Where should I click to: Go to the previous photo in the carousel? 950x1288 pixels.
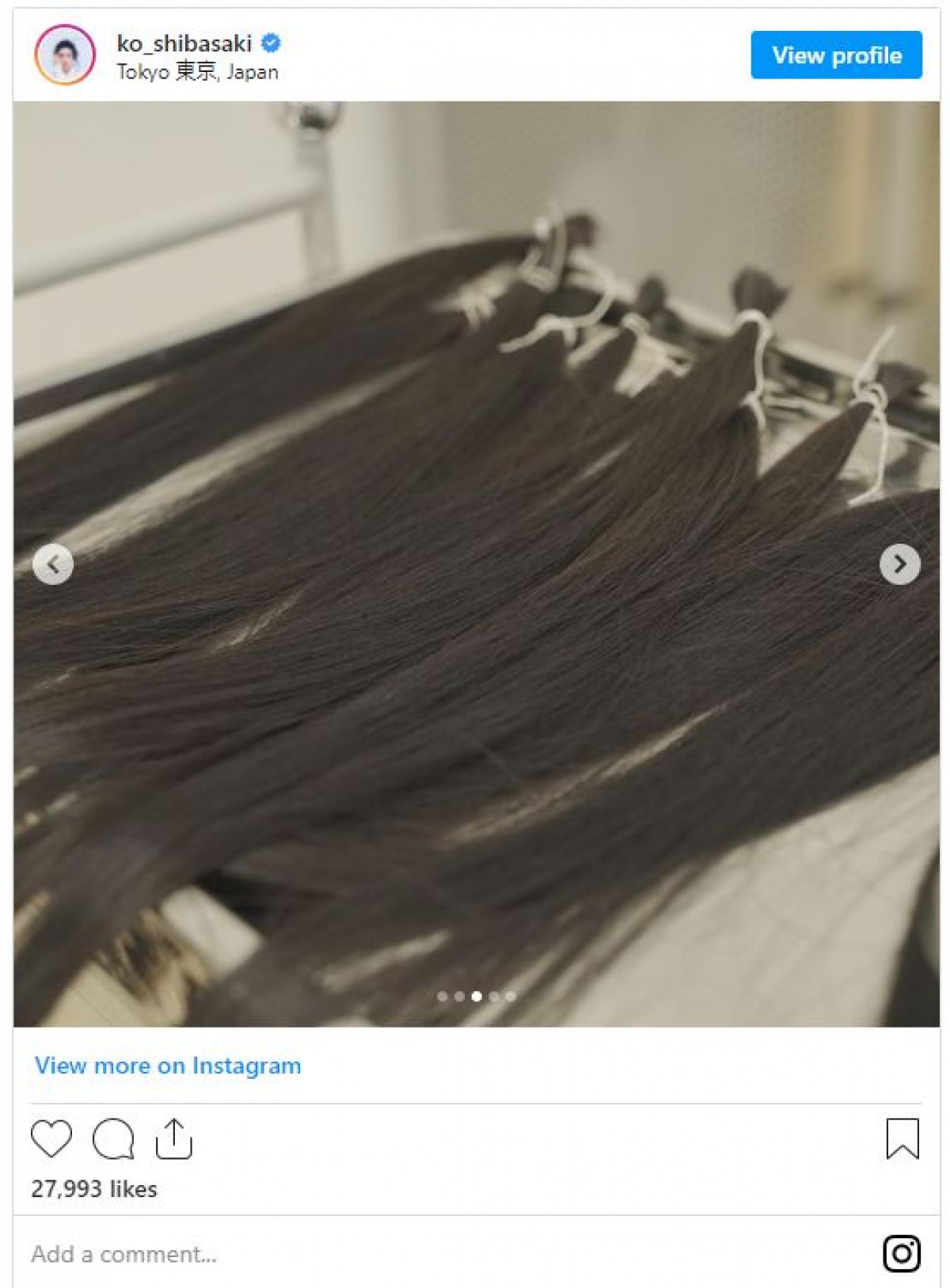[x=53, y=564]
